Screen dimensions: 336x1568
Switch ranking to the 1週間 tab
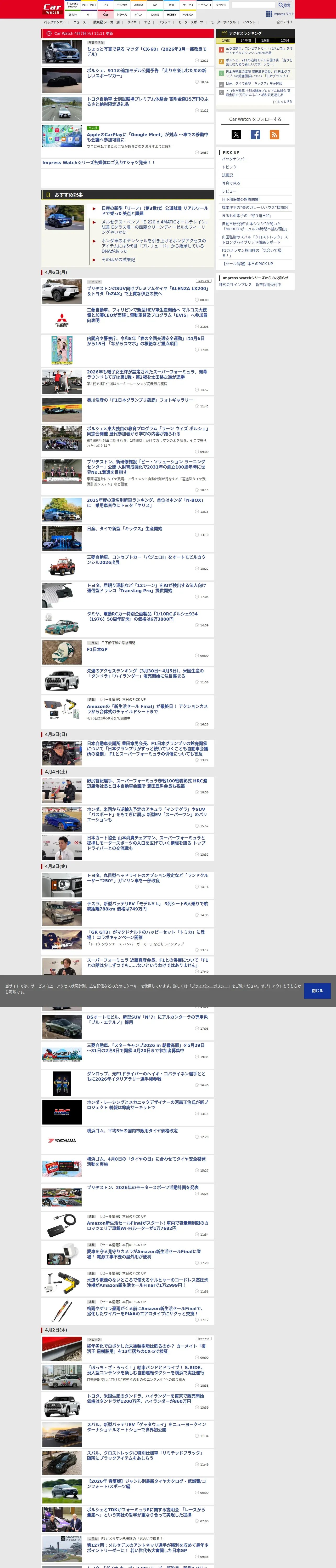point(265,40)
